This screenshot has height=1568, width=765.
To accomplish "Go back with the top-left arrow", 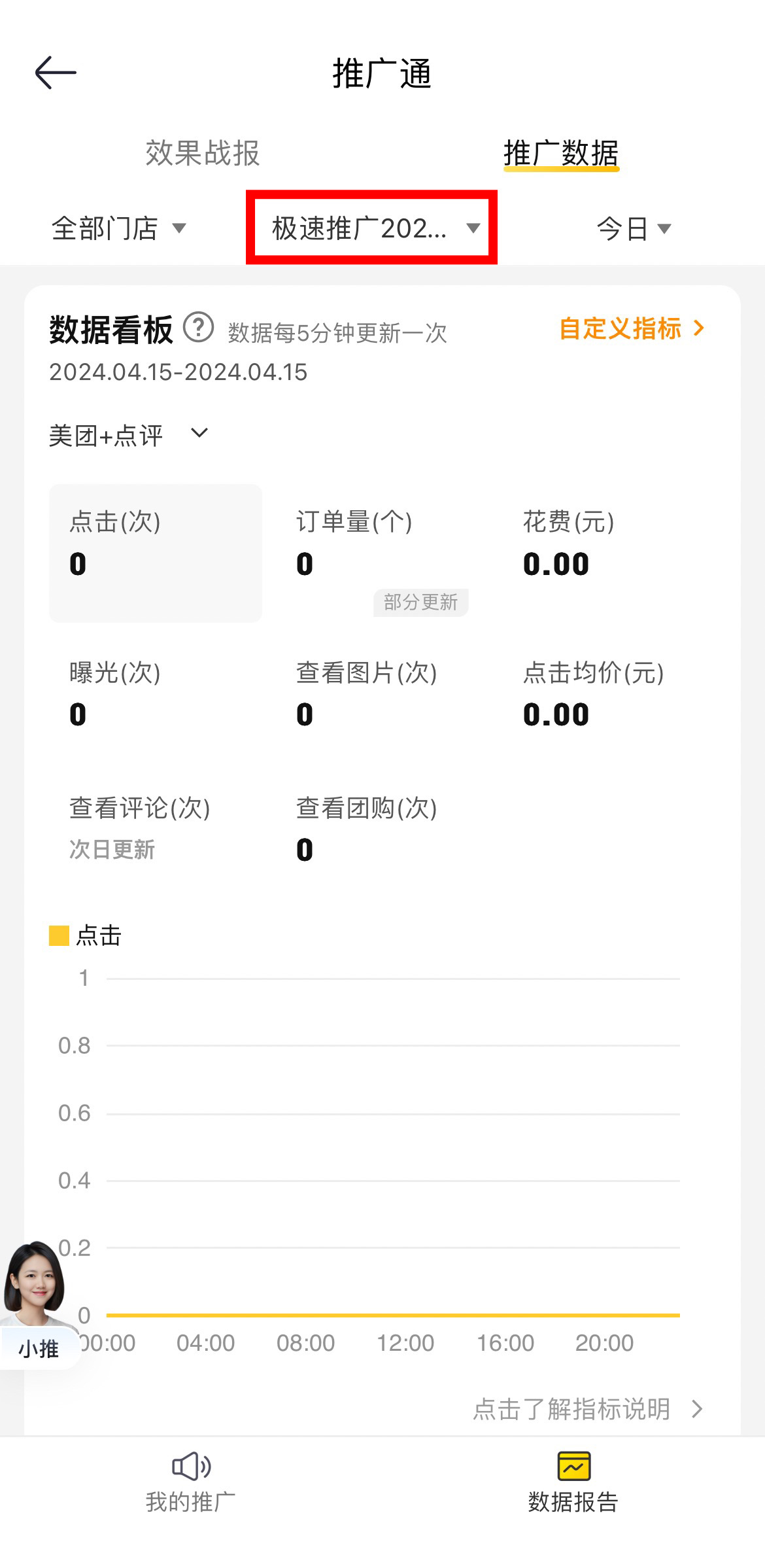I will pos(56,72).
